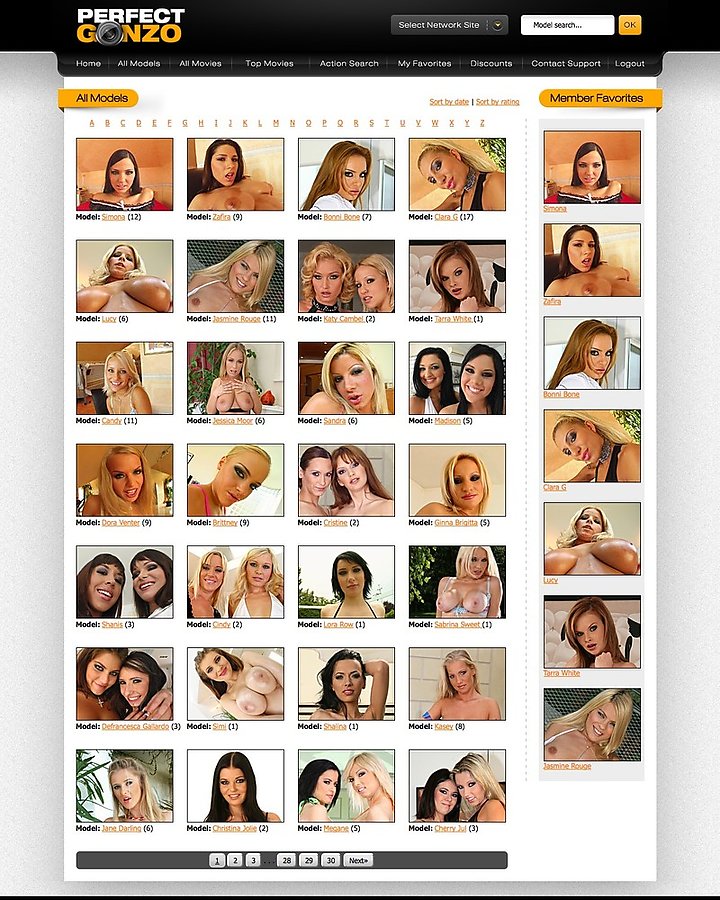Jump to page 30
The height and width of the screenshot is (900, 720).
point(330,860)
